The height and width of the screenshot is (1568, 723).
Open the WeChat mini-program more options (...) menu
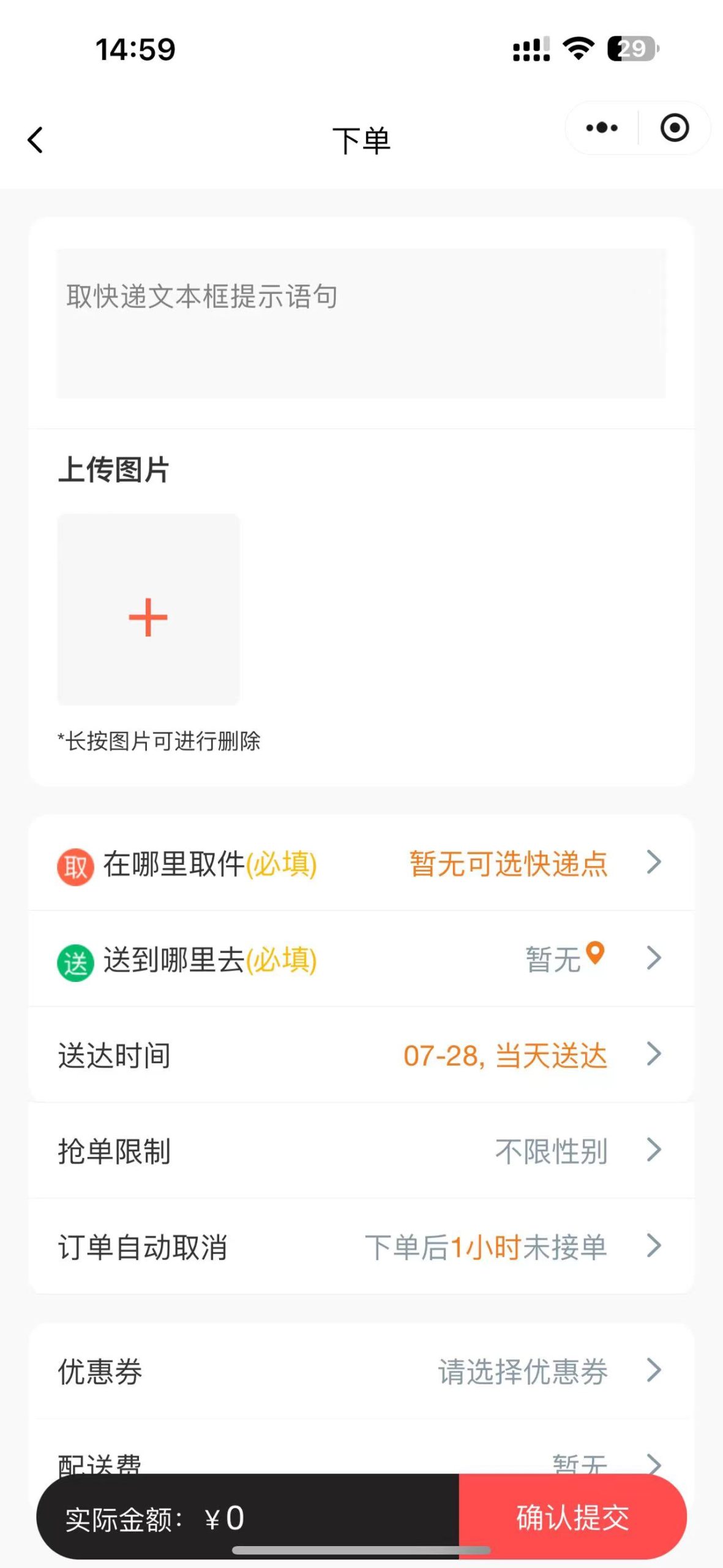tap(601, 127)
